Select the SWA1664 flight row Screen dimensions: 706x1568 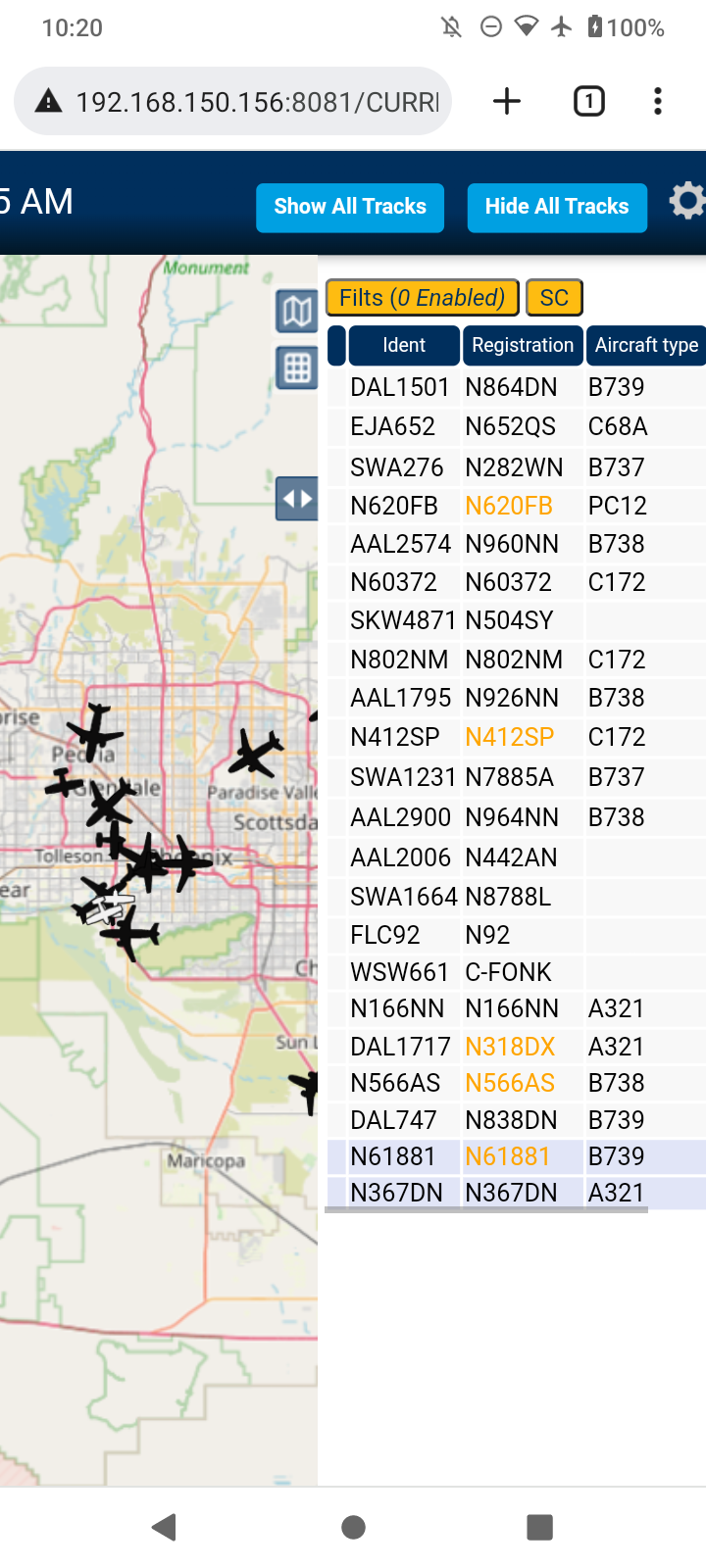point(517,897)
